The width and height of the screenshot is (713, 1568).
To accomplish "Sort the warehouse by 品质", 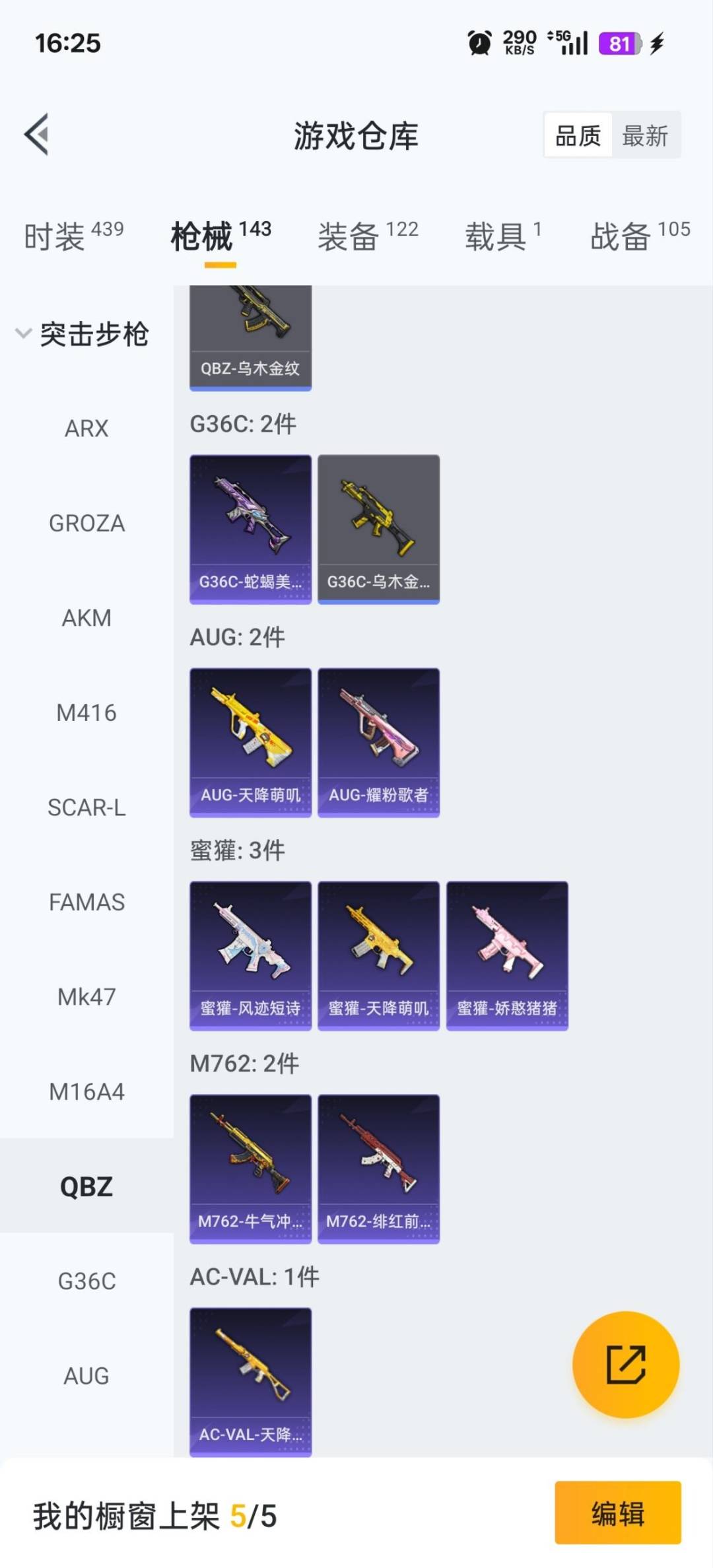I will [578, 136].
